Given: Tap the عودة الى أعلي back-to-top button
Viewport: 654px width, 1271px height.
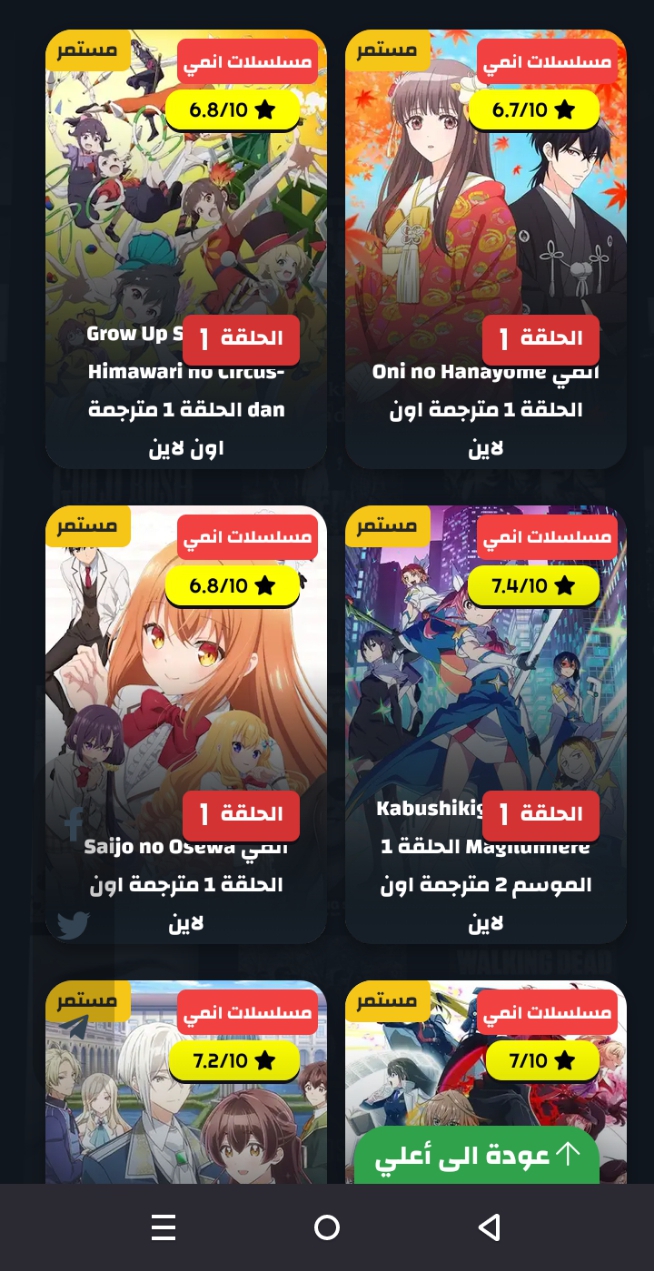Looking at the screenshot, I should coord(477,1156).
